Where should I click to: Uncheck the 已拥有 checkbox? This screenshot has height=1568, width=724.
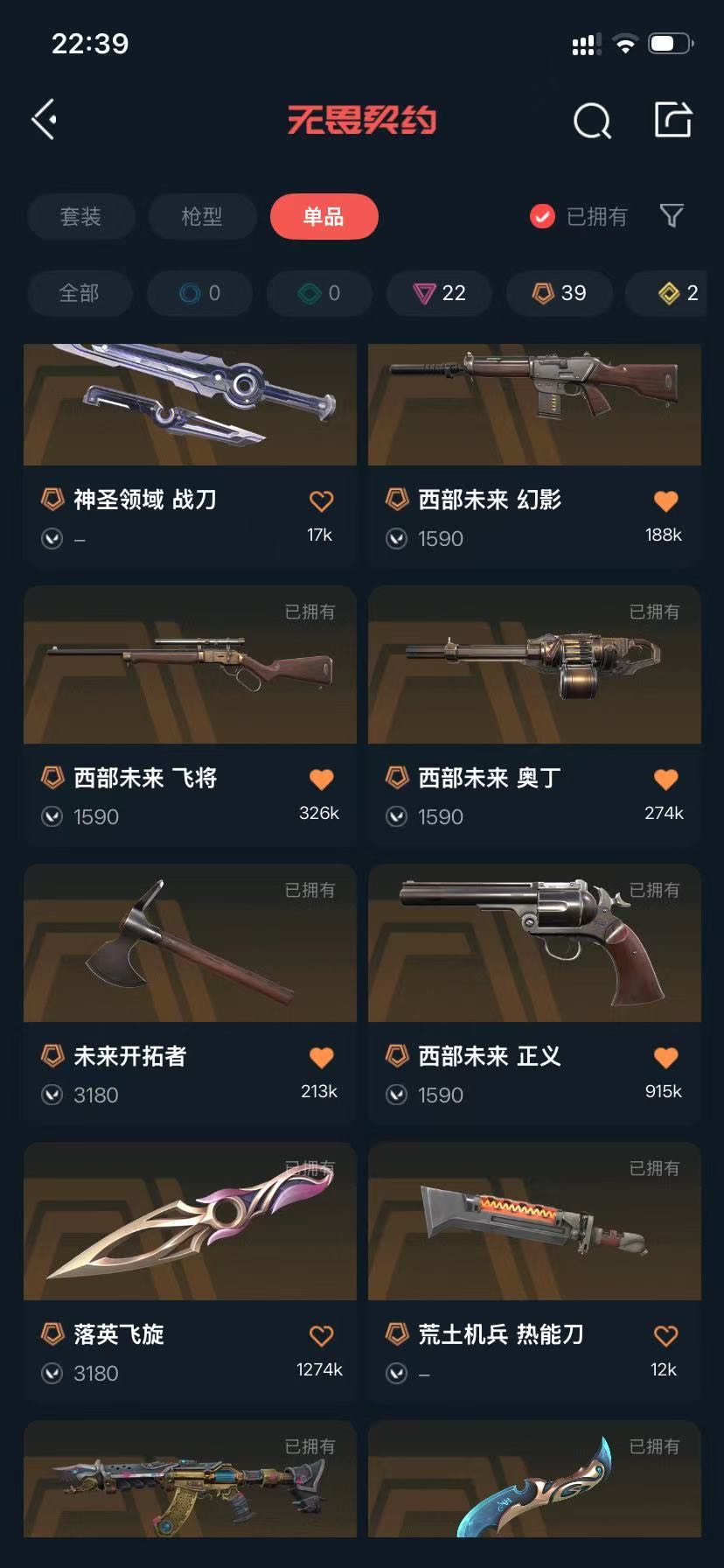pyautogui.click(x=542, y=216)
